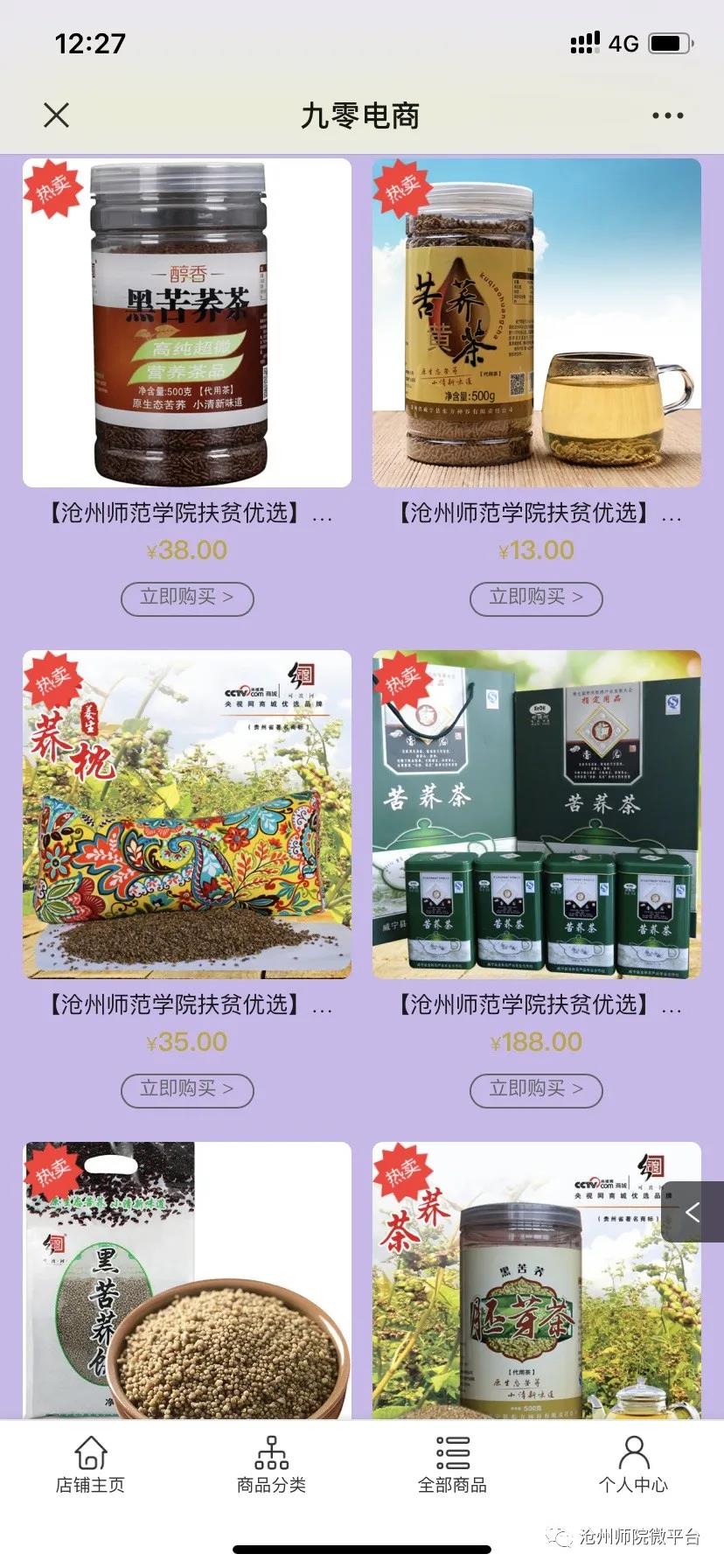Open 个人中心 tab
724x1568 pixels.
pyautogui.click(x=633, y=1465)
